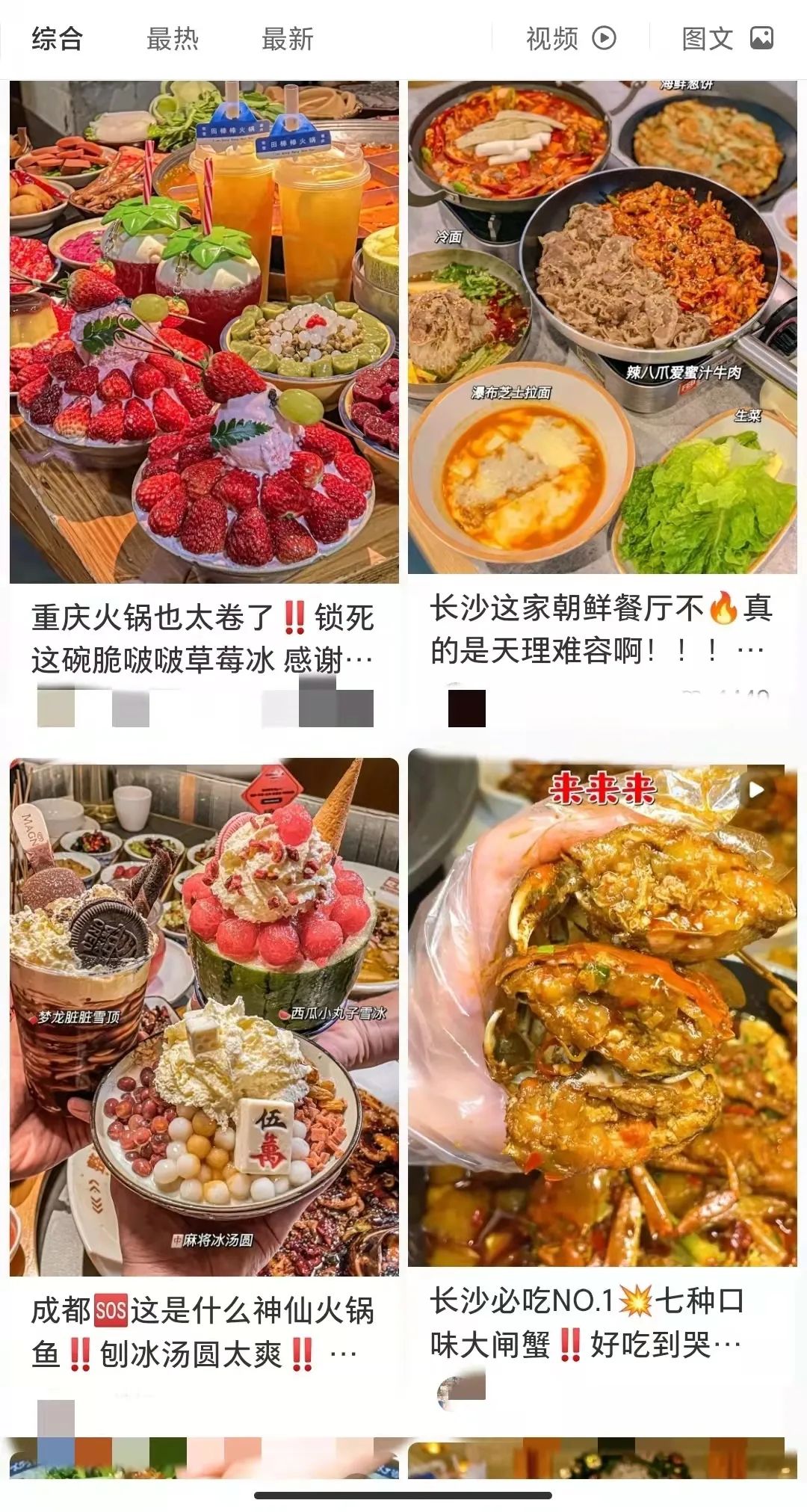807x1512 pixels.
Task: Select the 最热 sort tab
Action: [173, 39]
